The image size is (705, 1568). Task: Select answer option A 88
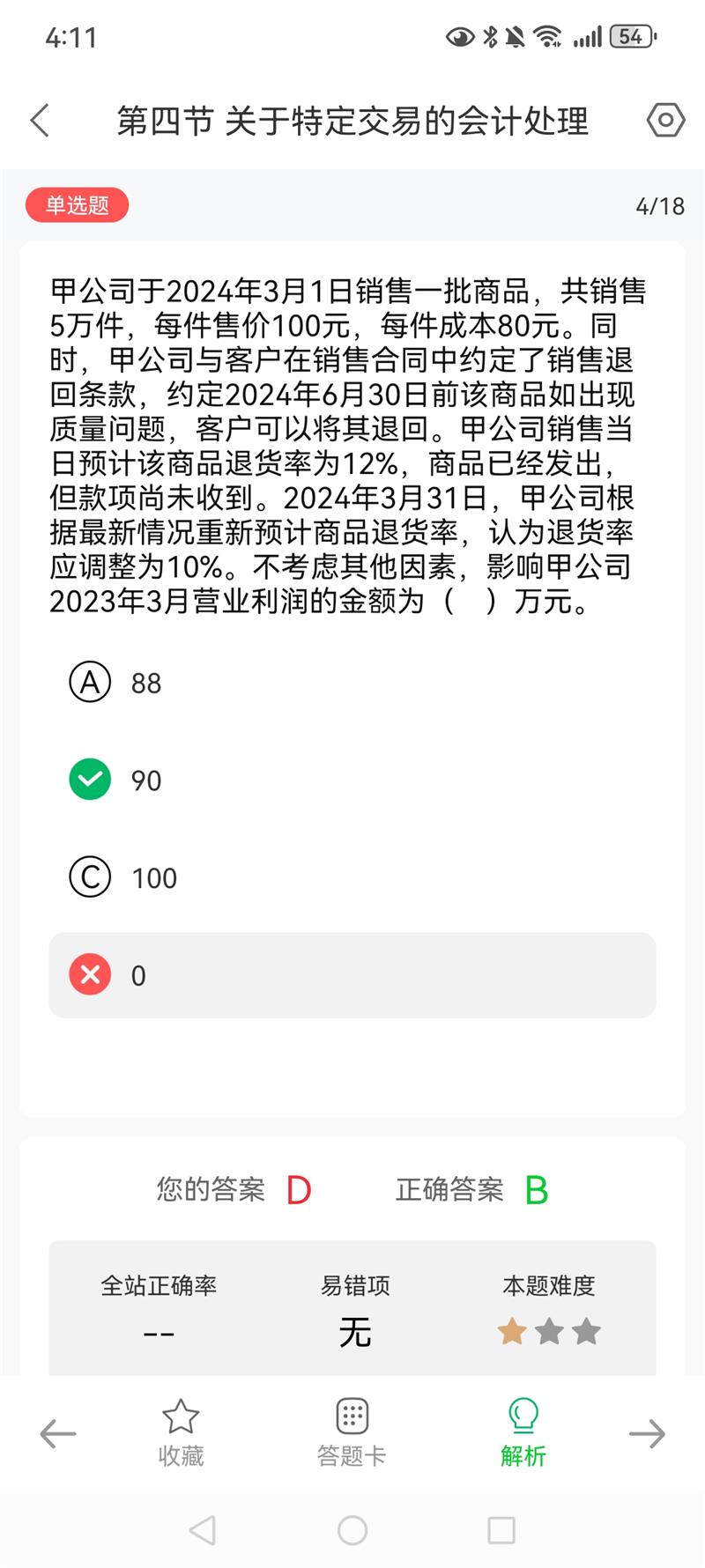coord(352,683)
